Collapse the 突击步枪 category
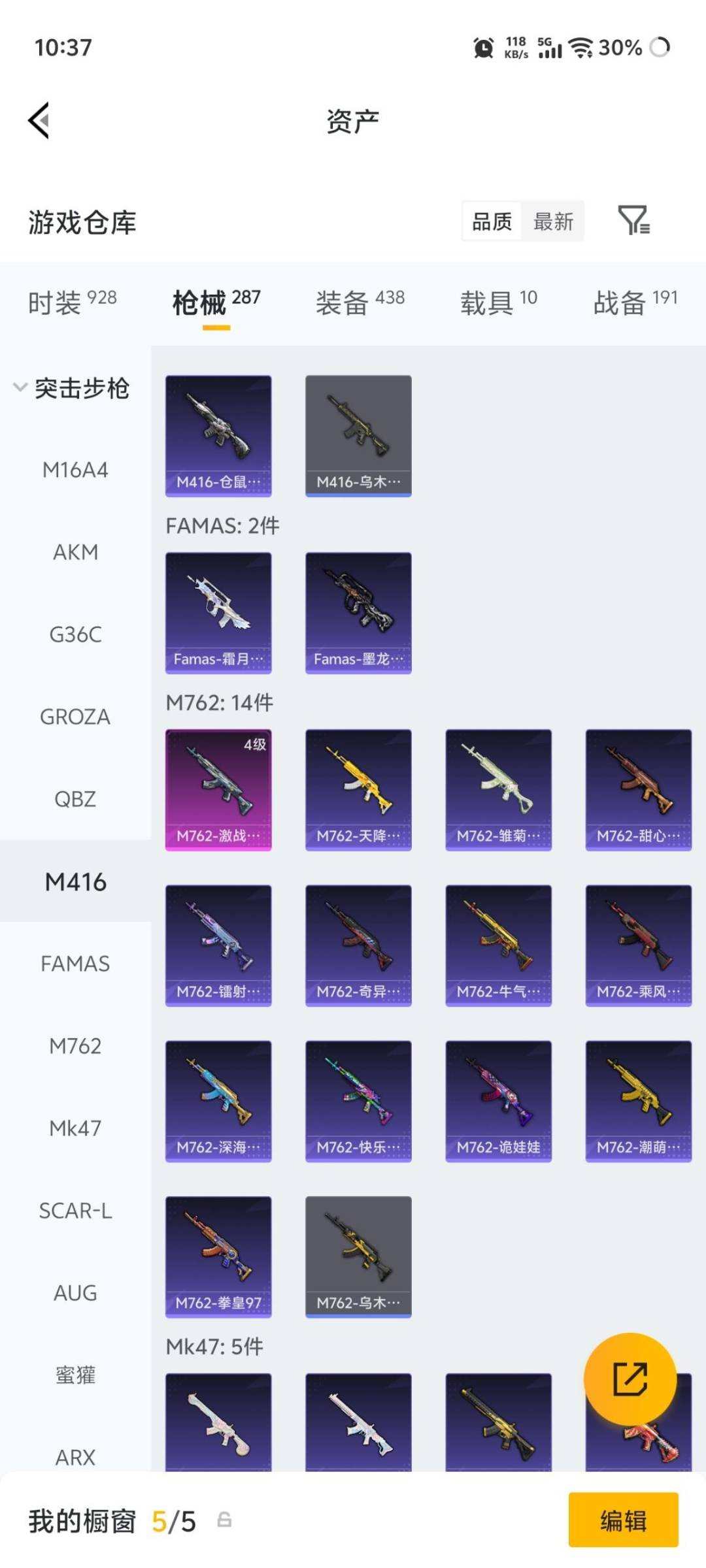 [x=72, y=388]
